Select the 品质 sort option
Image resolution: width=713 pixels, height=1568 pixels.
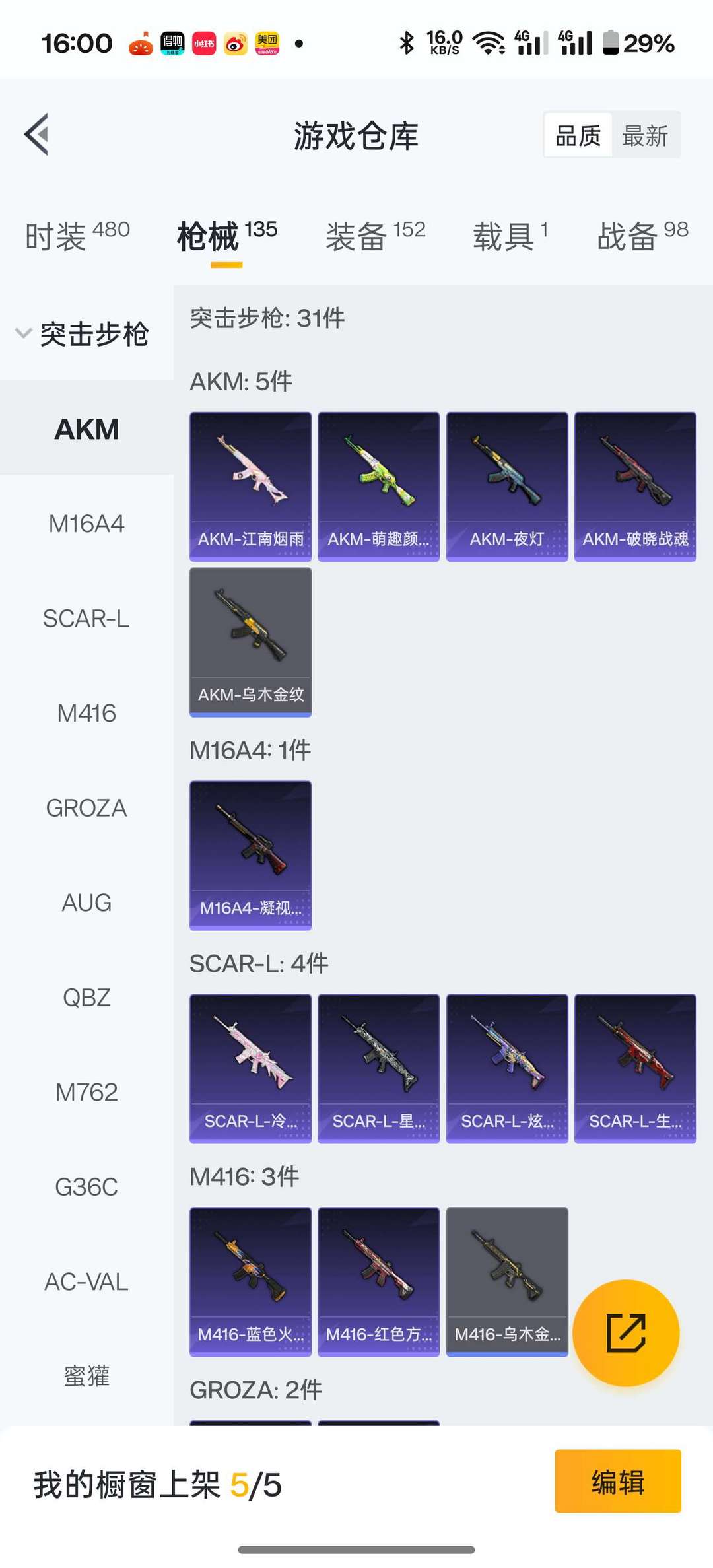tap(578, 136)
